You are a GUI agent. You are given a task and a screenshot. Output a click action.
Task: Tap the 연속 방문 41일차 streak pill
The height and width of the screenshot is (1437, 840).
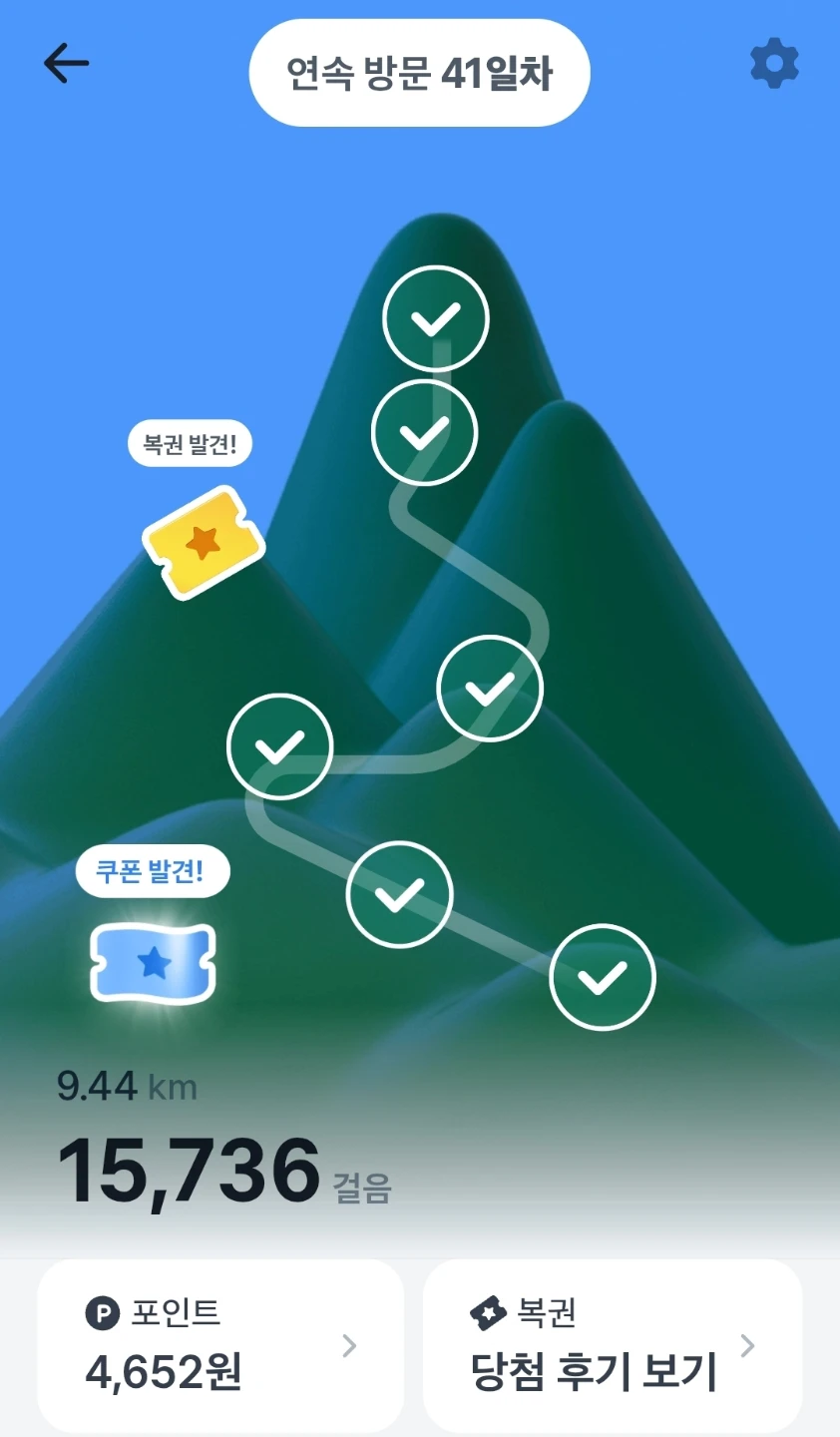pos(419,73)
